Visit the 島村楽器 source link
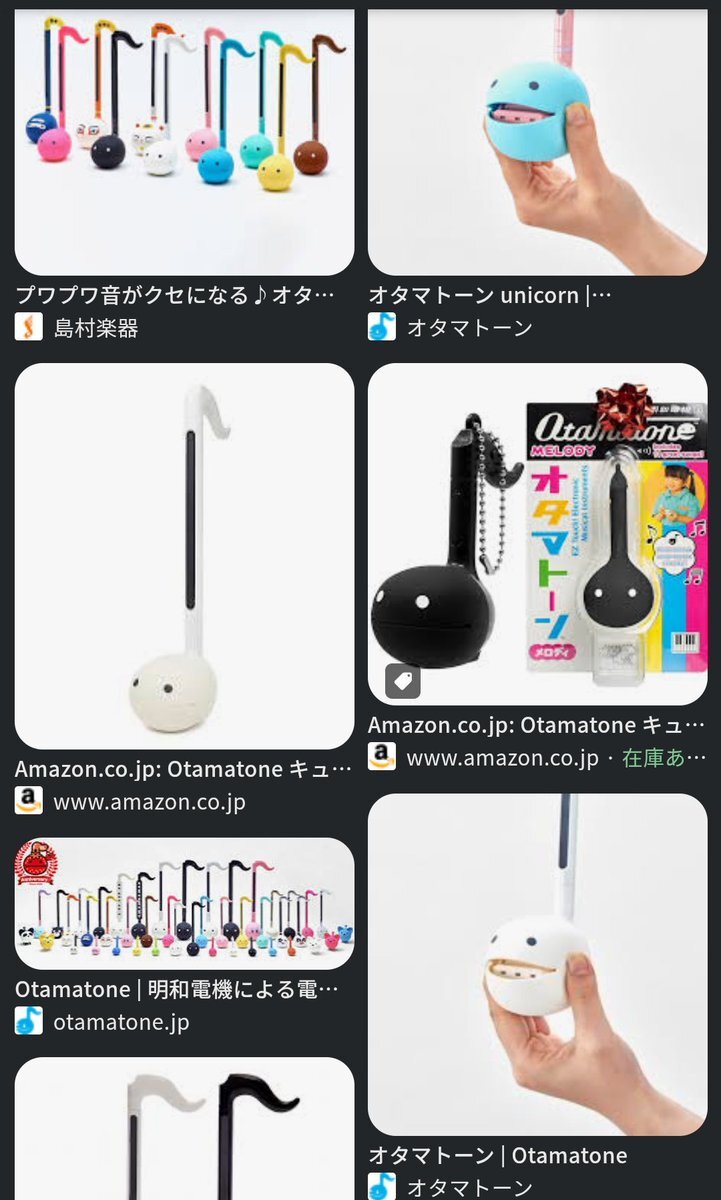721x1200 pixels. [x=96, y=327]
